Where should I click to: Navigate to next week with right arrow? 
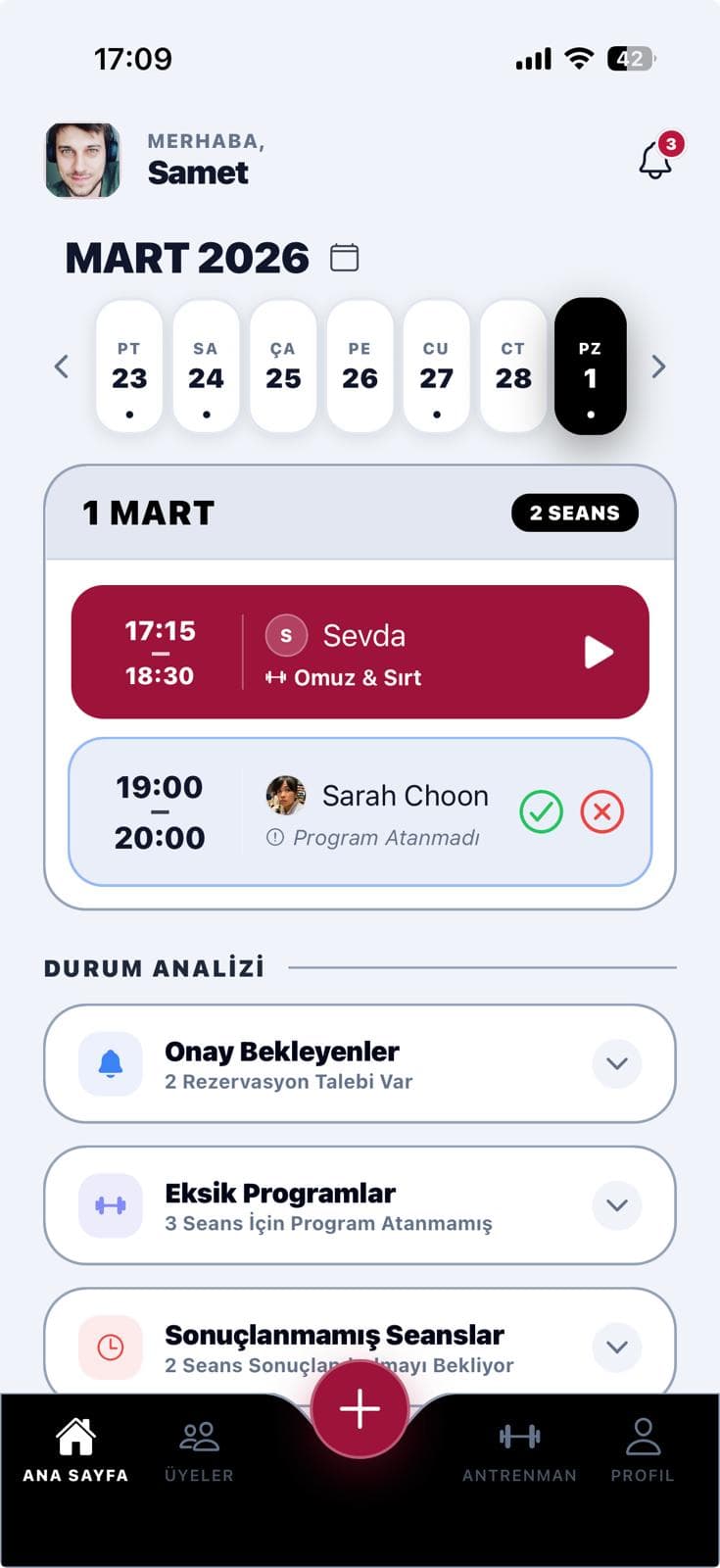[x=658, y=367]
